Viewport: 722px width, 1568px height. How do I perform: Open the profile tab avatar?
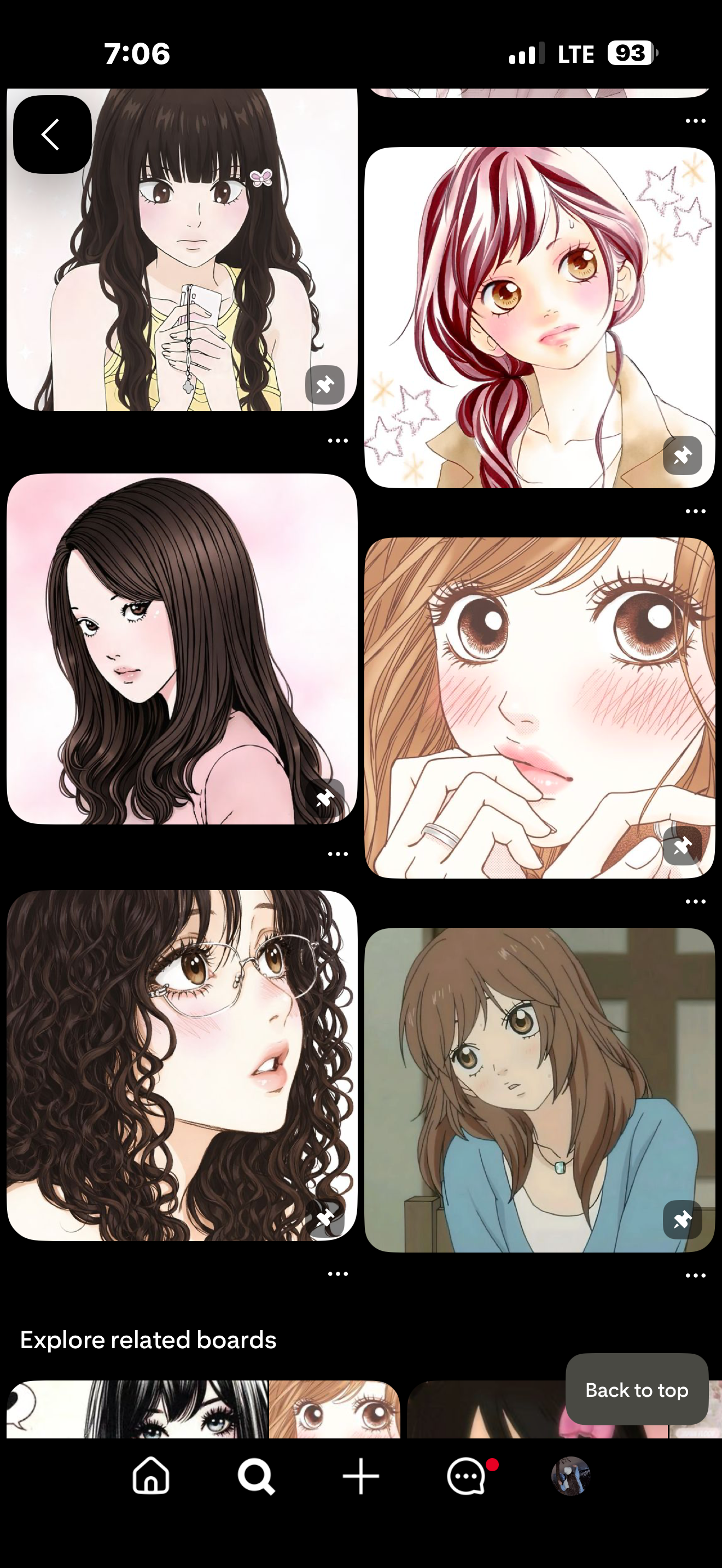(x=571, y=1476)
